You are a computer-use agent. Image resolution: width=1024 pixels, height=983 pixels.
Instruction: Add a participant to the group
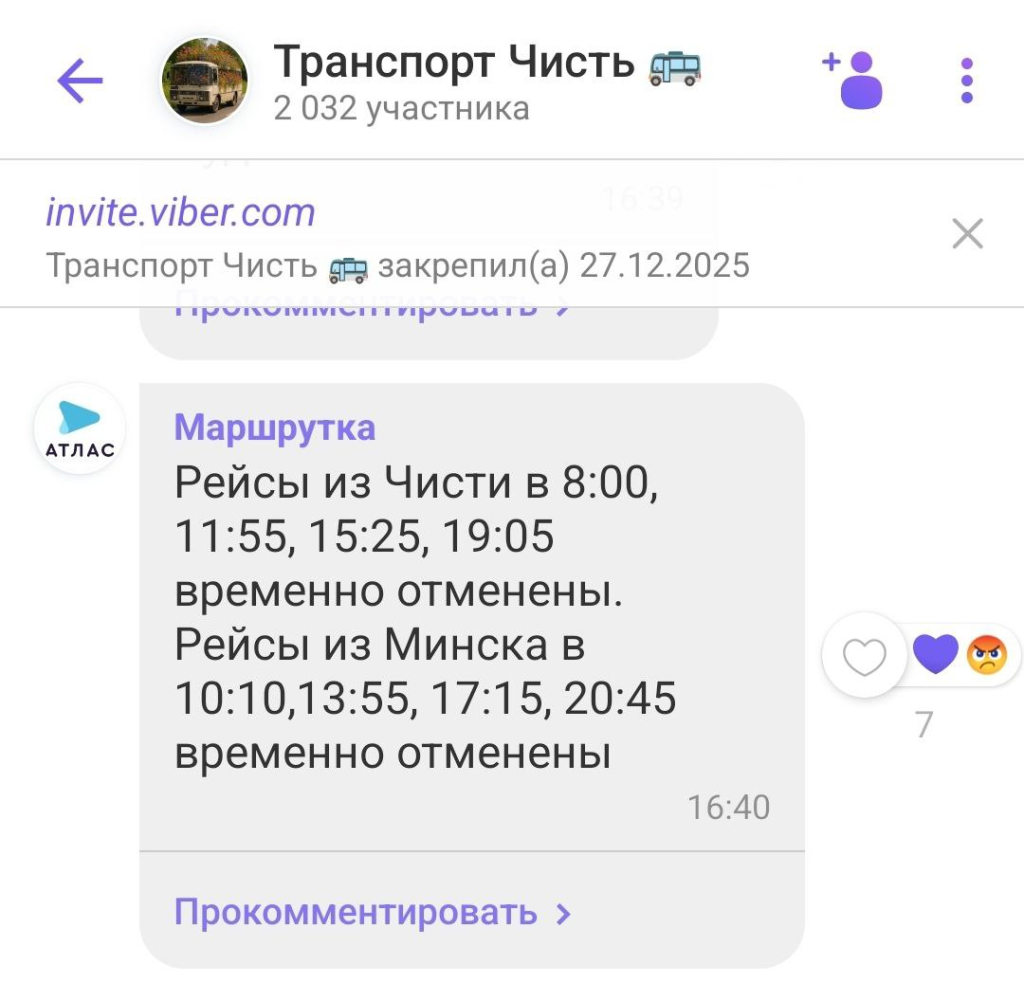click(855, 79)
